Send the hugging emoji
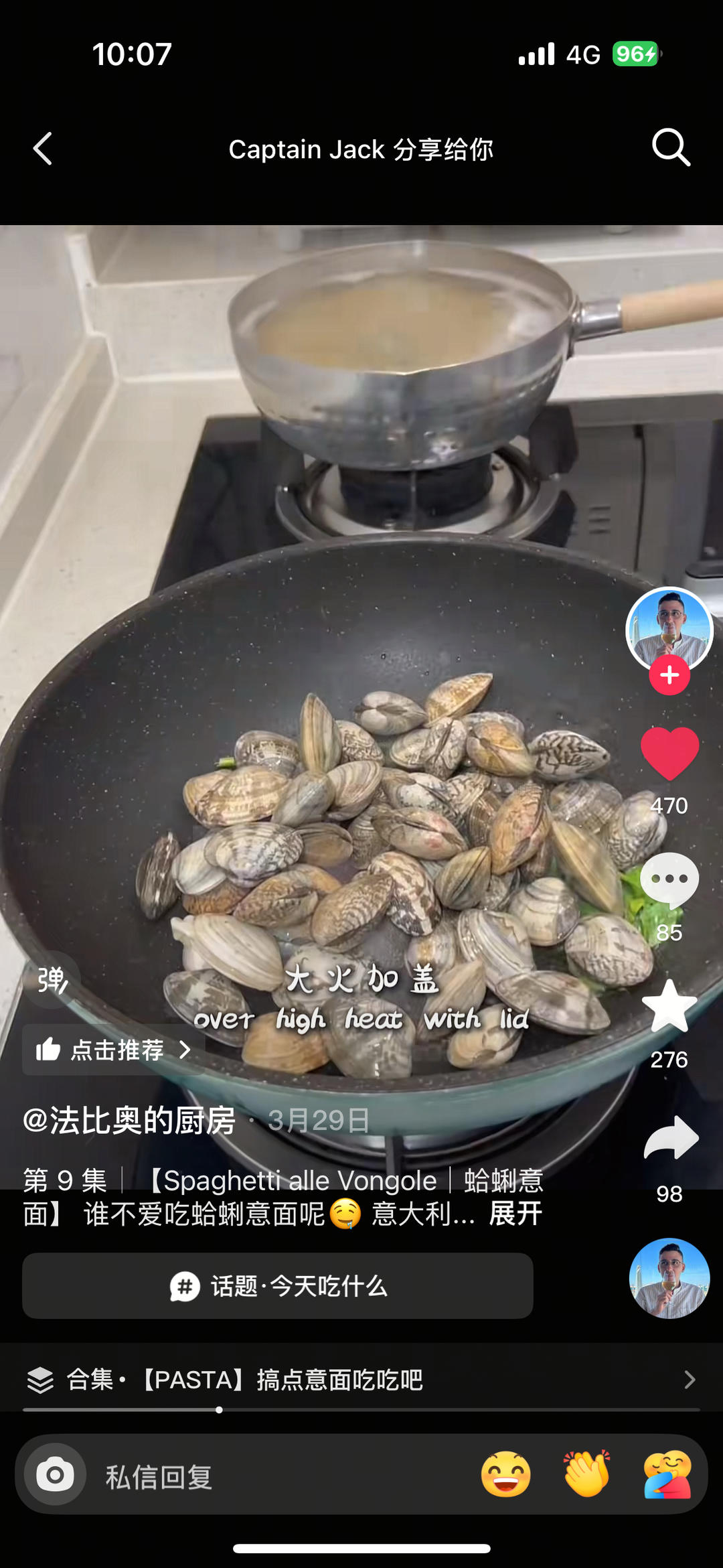Viewport: 723px width, 1568px height. pos(667,1475)
